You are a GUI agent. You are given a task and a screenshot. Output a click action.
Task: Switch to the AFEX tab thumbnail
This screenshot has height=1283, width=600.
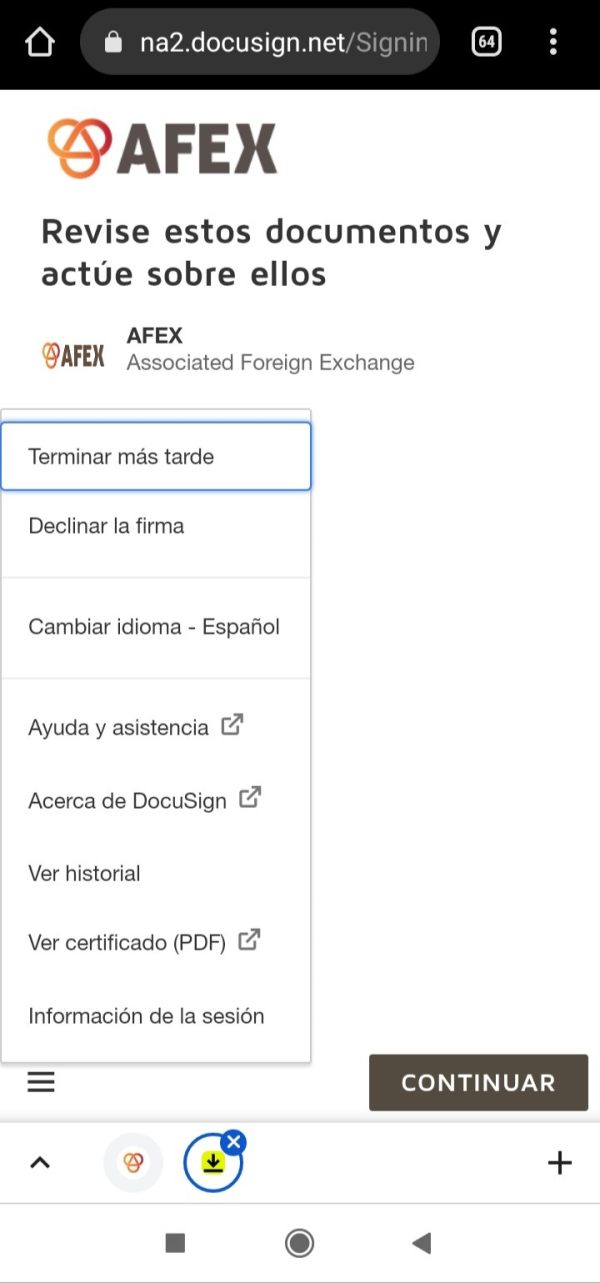point(133,1162)
